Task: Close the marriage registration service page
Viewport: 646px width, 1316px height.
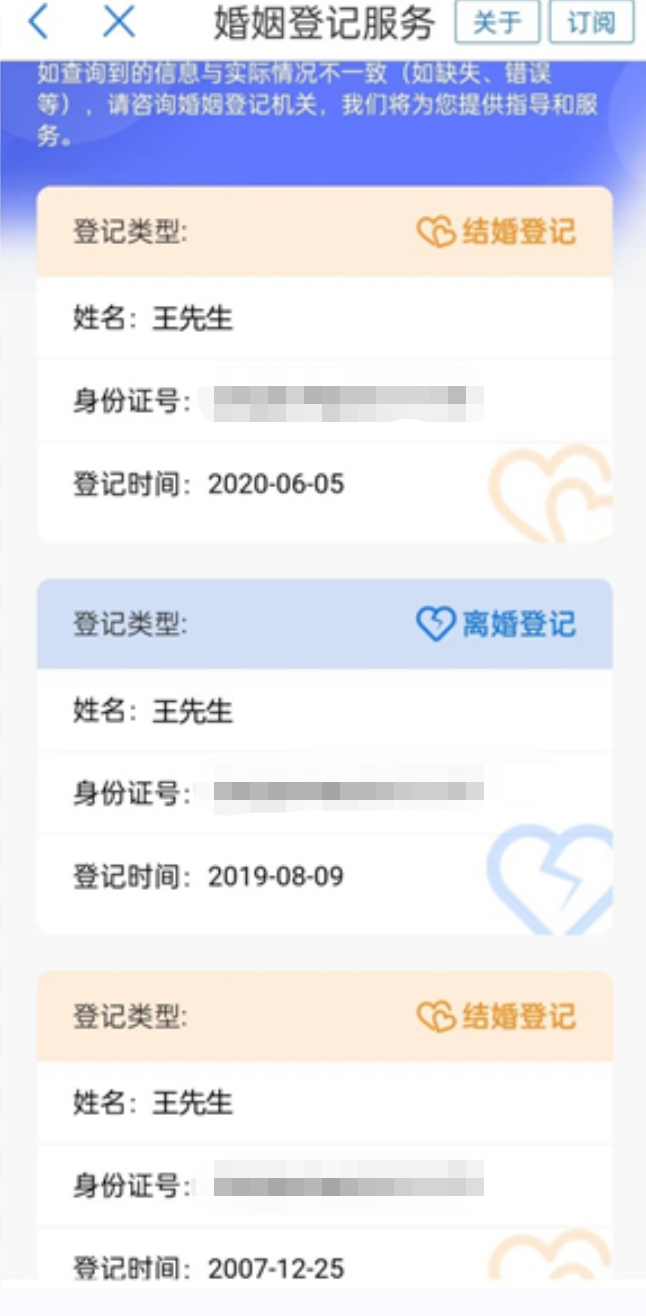Action: (120, 22)
